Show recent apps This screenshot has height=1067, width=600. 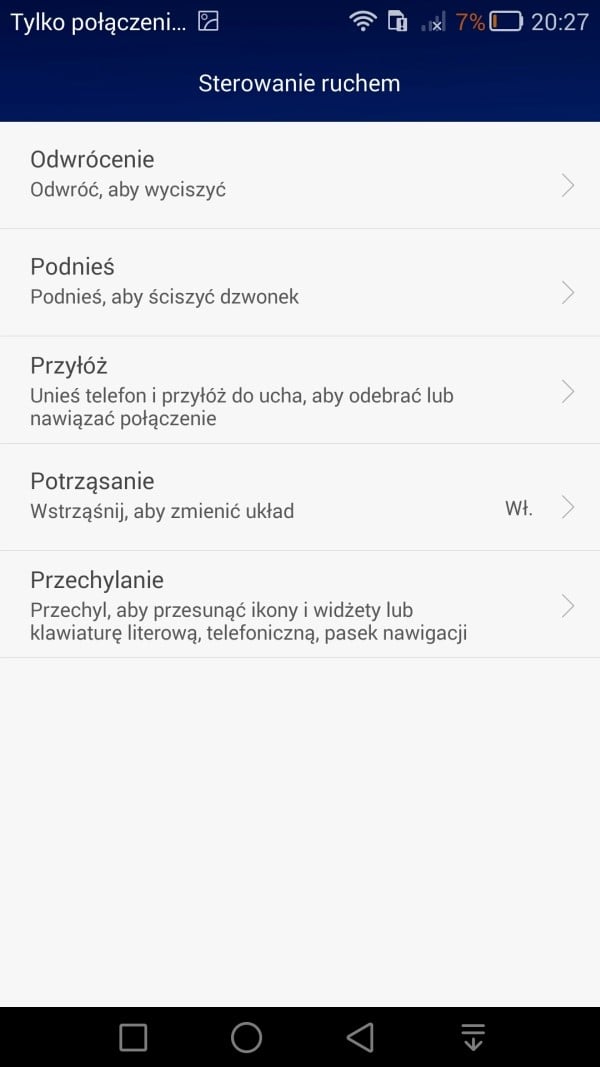pyautogui.click(x=133, y=1038)
